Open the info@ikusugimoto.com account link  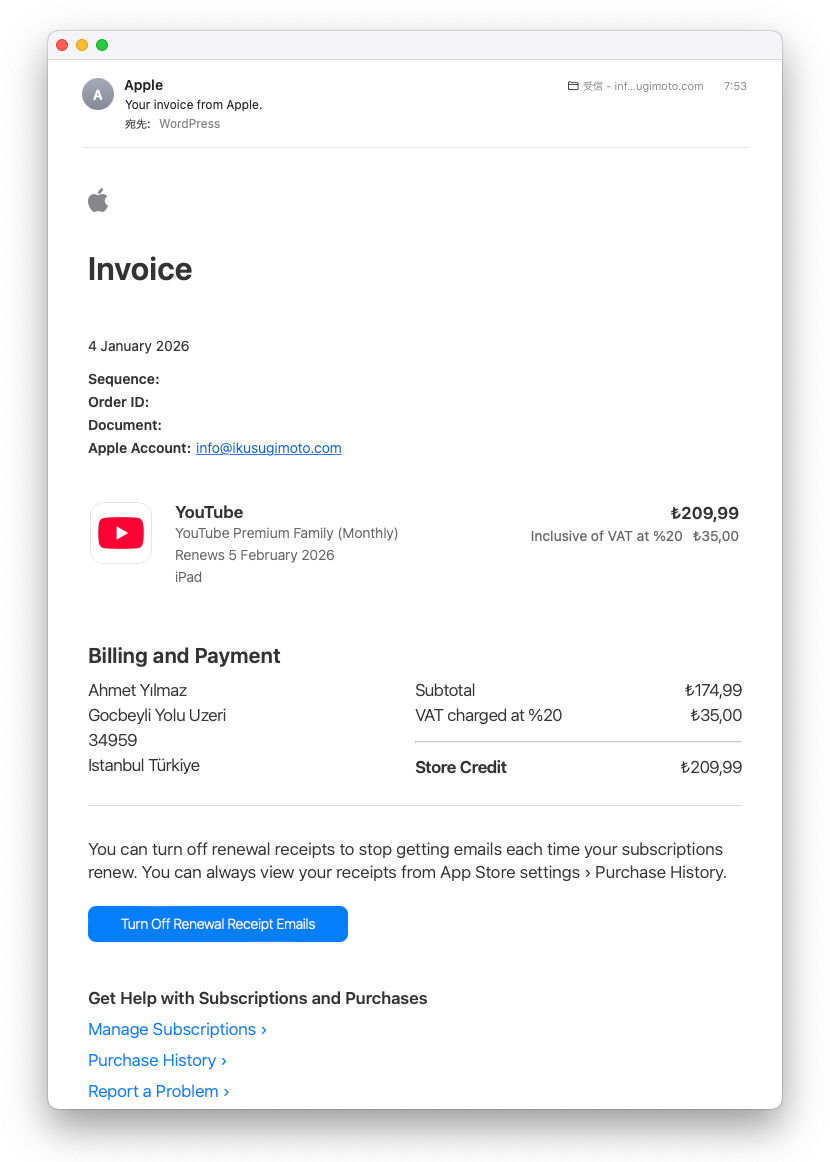coord(268,448)
